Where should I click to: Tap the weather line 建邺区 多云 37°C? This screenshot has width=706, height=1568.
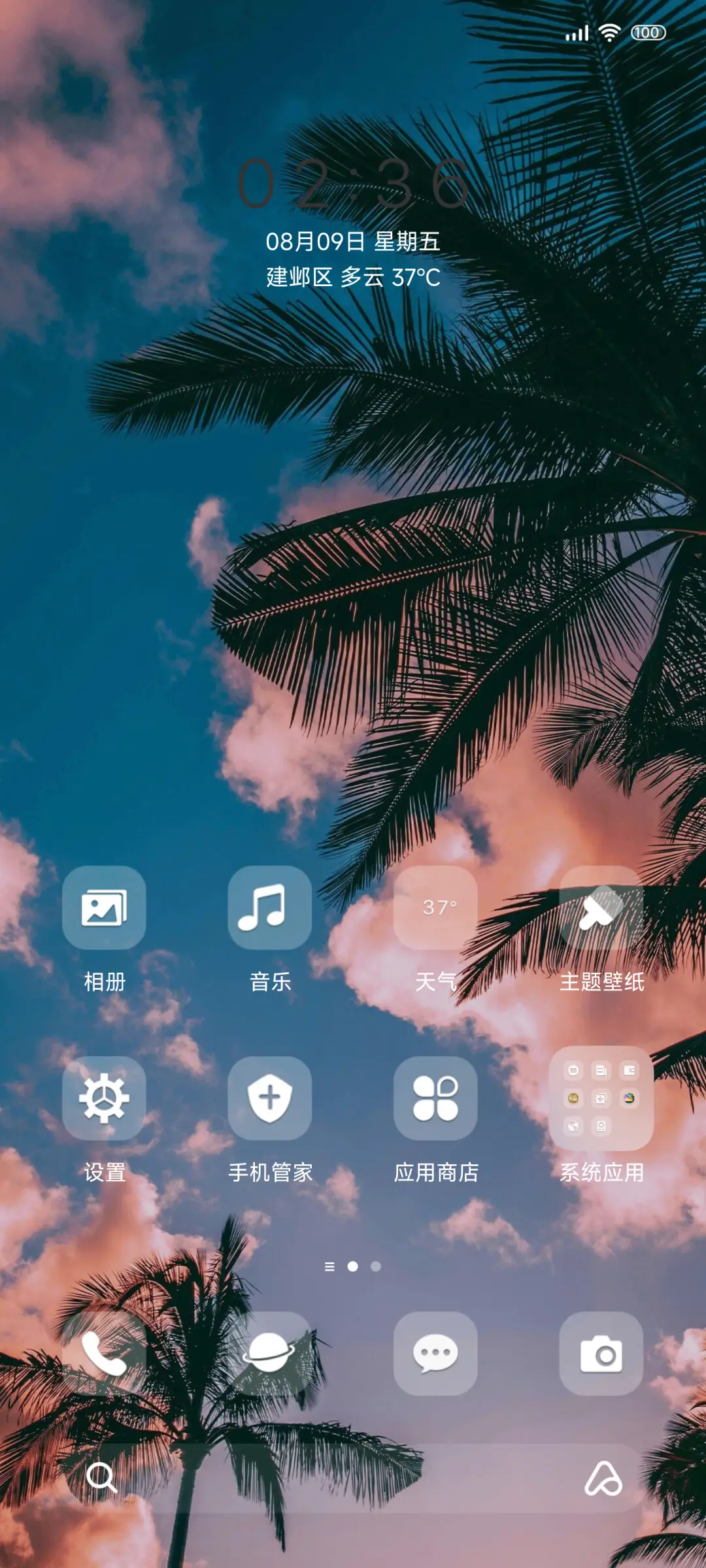point(353,277)
